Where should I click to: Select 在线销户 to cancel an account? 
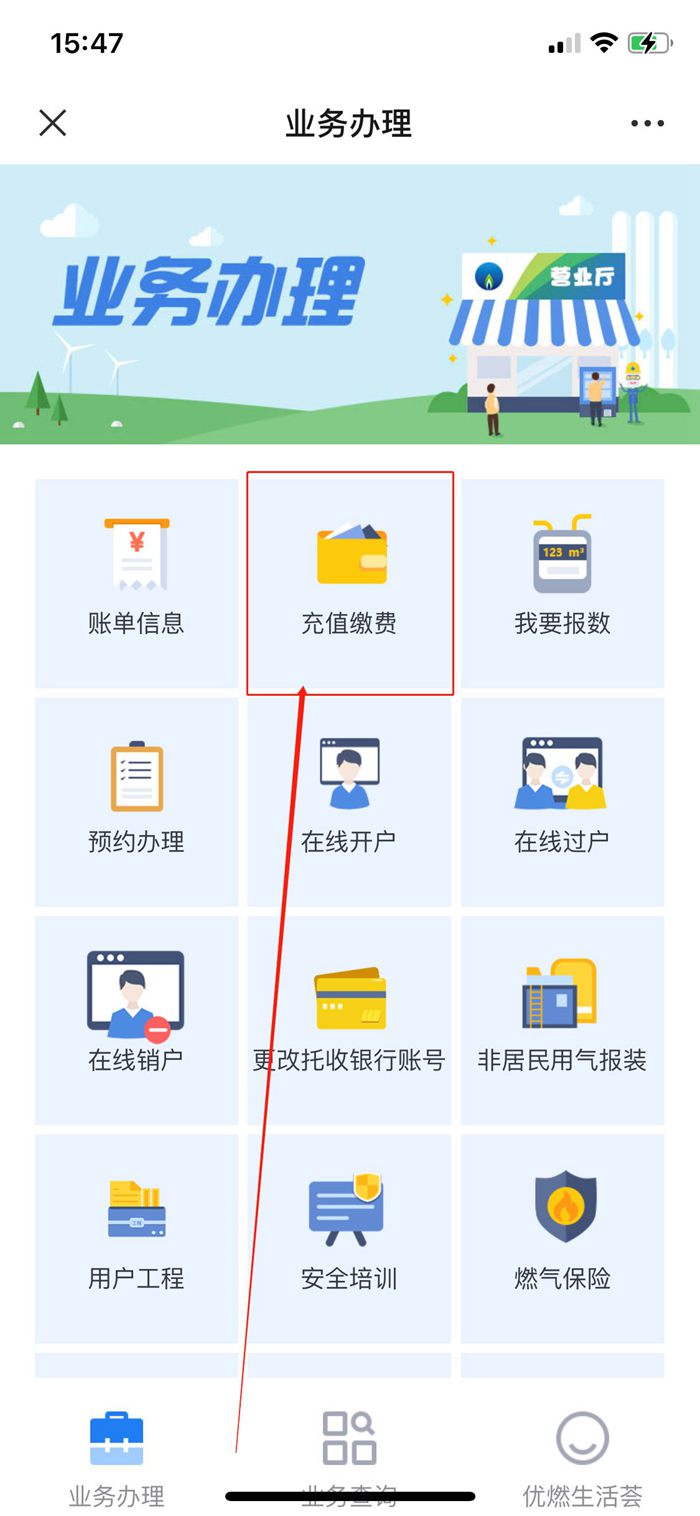pos(136,1019)
